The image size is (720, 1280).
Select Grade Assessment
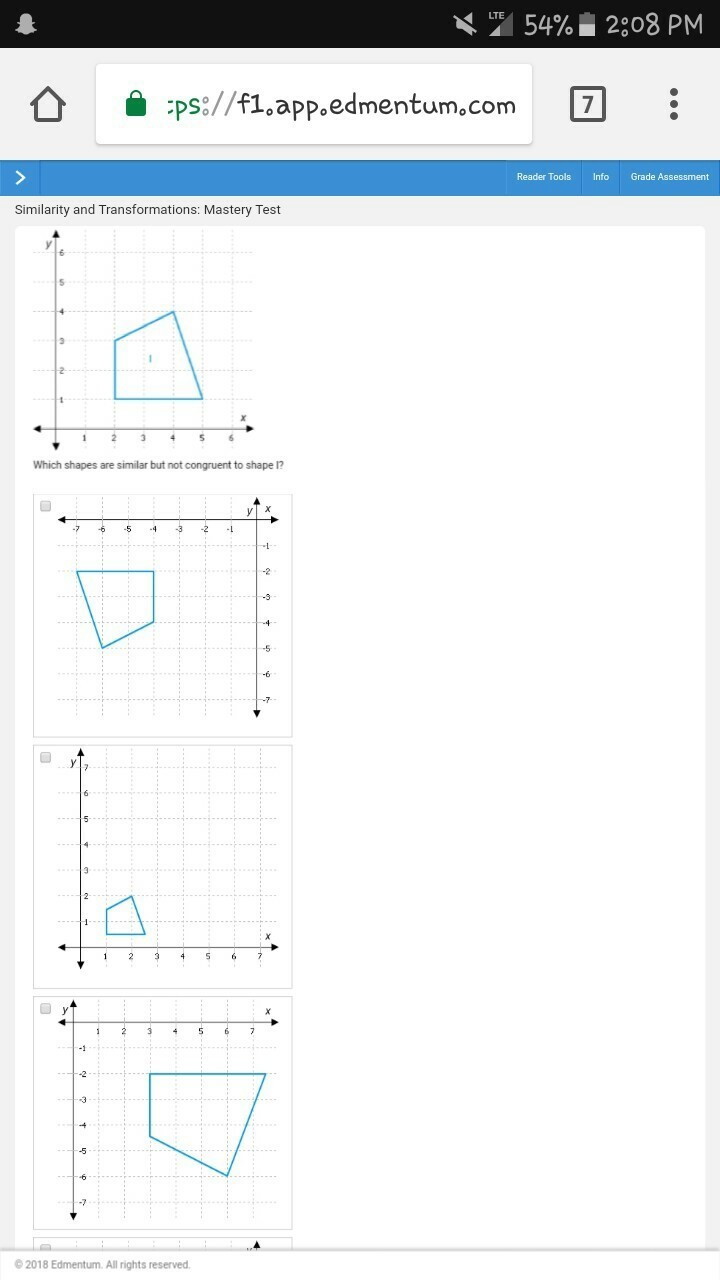(669, 177)
